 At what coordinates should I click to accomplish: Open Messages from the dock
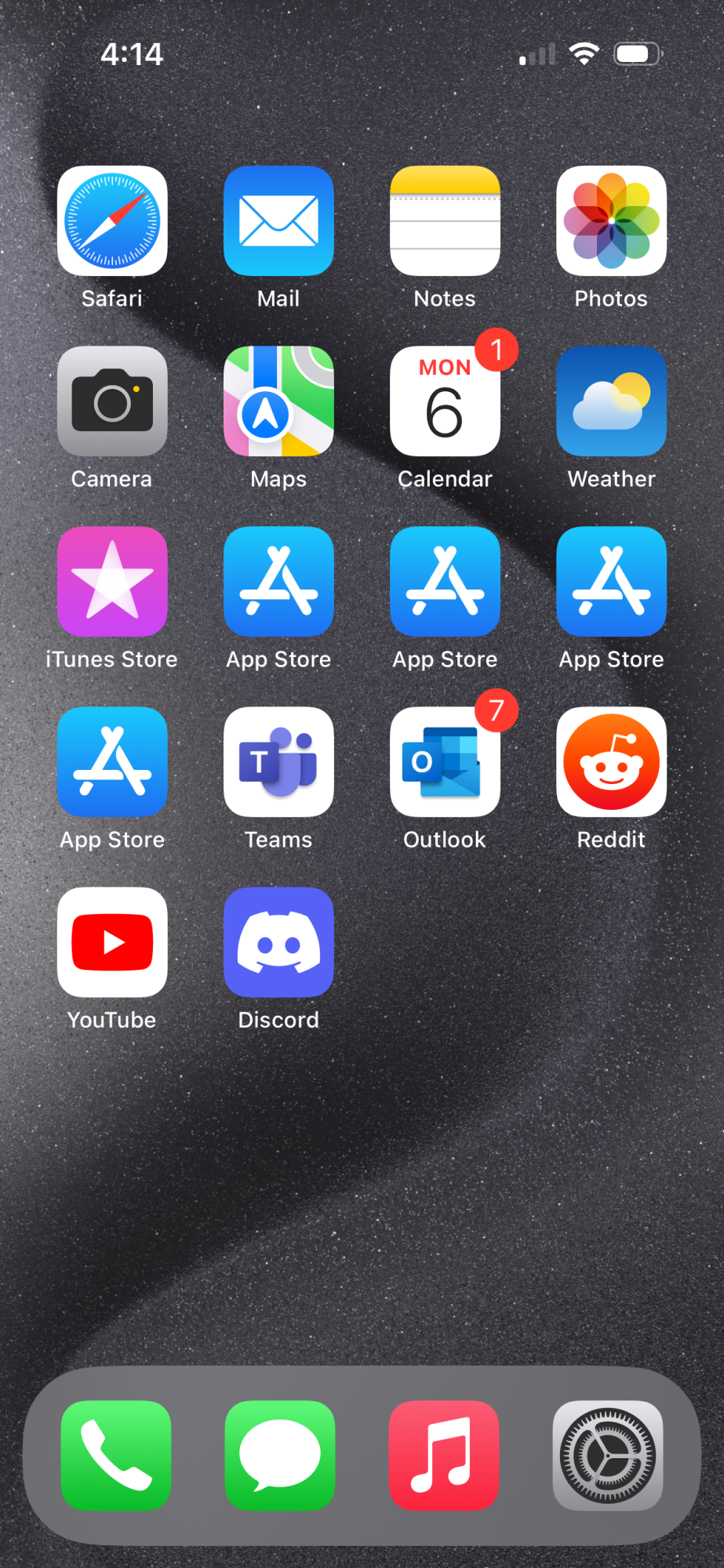tap(280, 1456)
